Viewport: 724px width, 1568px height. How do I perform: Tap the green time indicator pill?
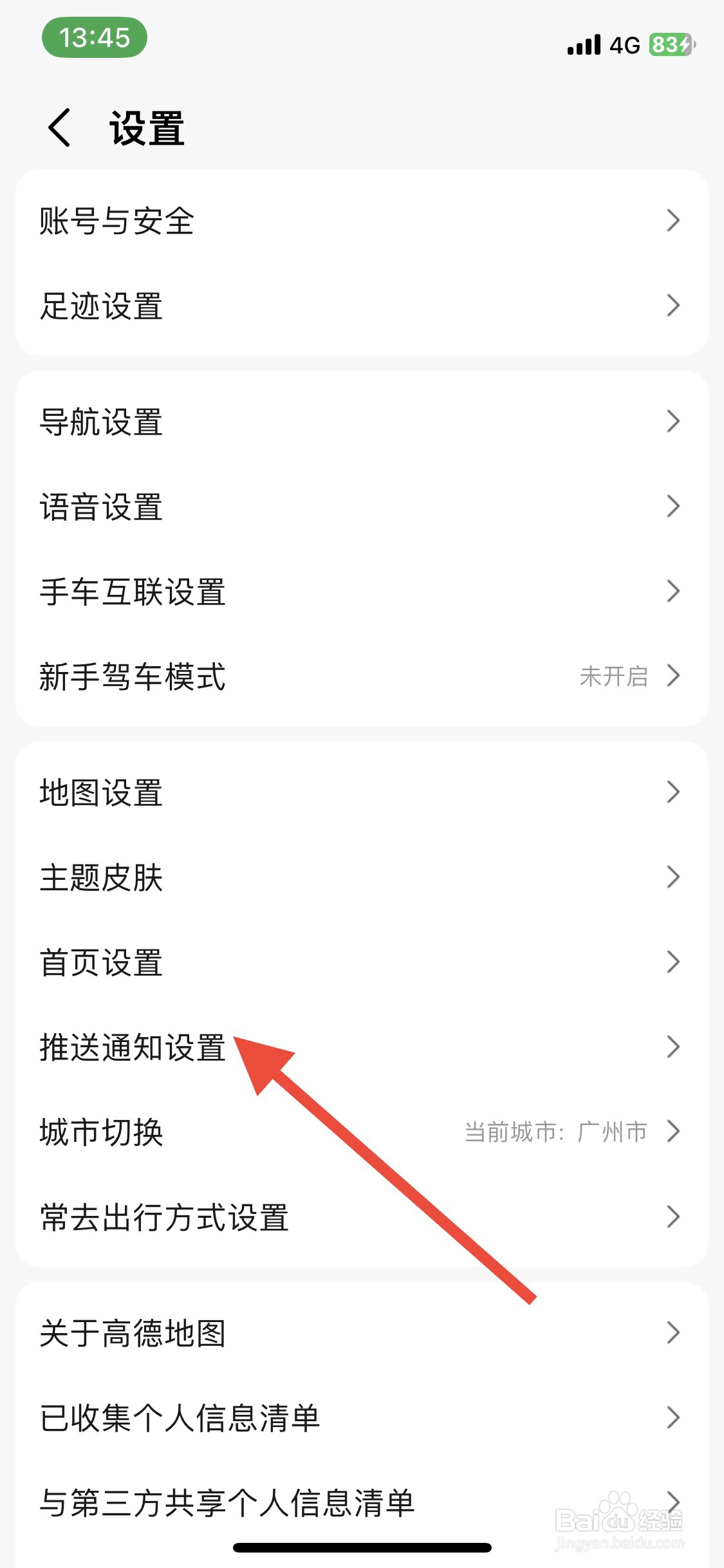pyautogui.click(x=94, y=39)
